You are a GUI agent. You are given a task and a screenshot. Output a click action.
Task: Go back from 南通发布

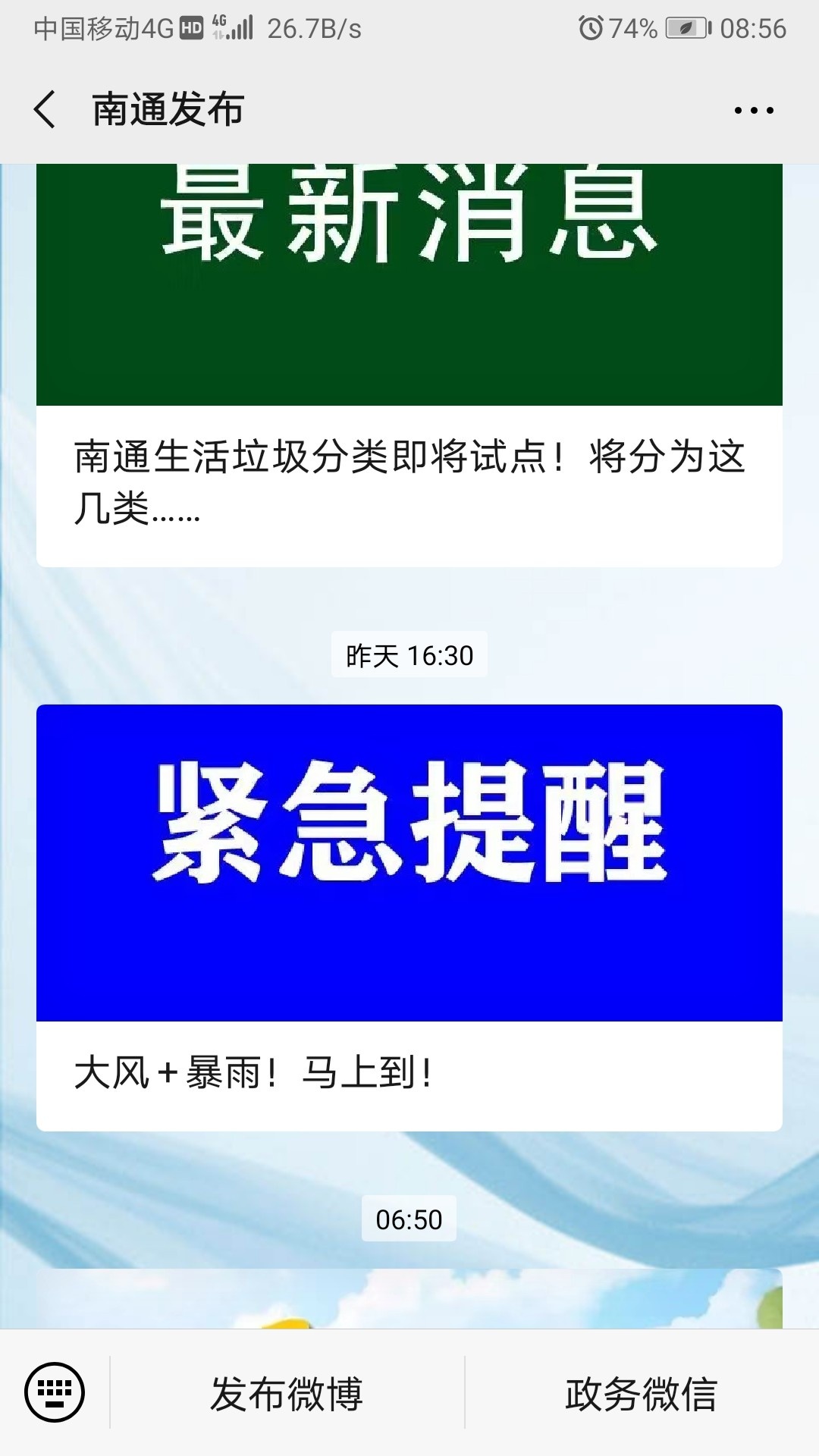pyautogui.click(x=45, y=110)
